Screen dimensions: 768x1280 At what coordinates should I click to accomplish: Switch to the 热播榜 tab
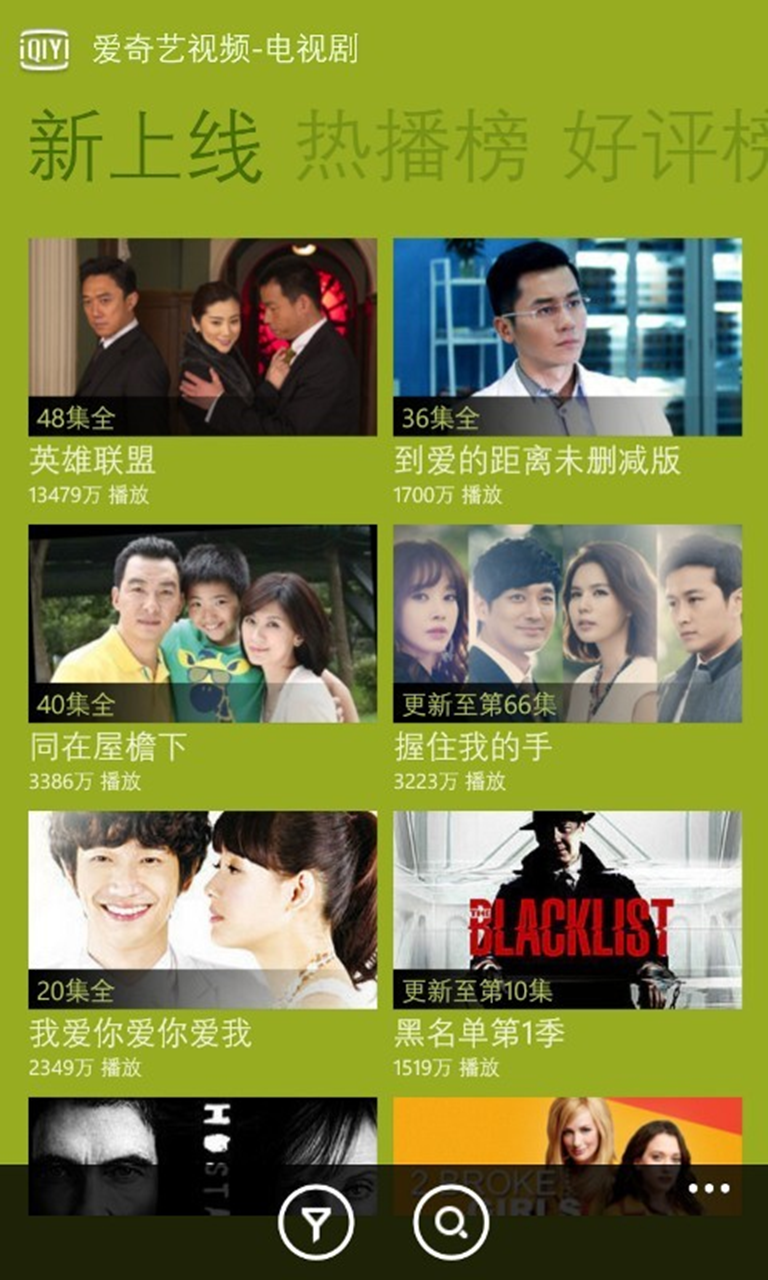412,147
